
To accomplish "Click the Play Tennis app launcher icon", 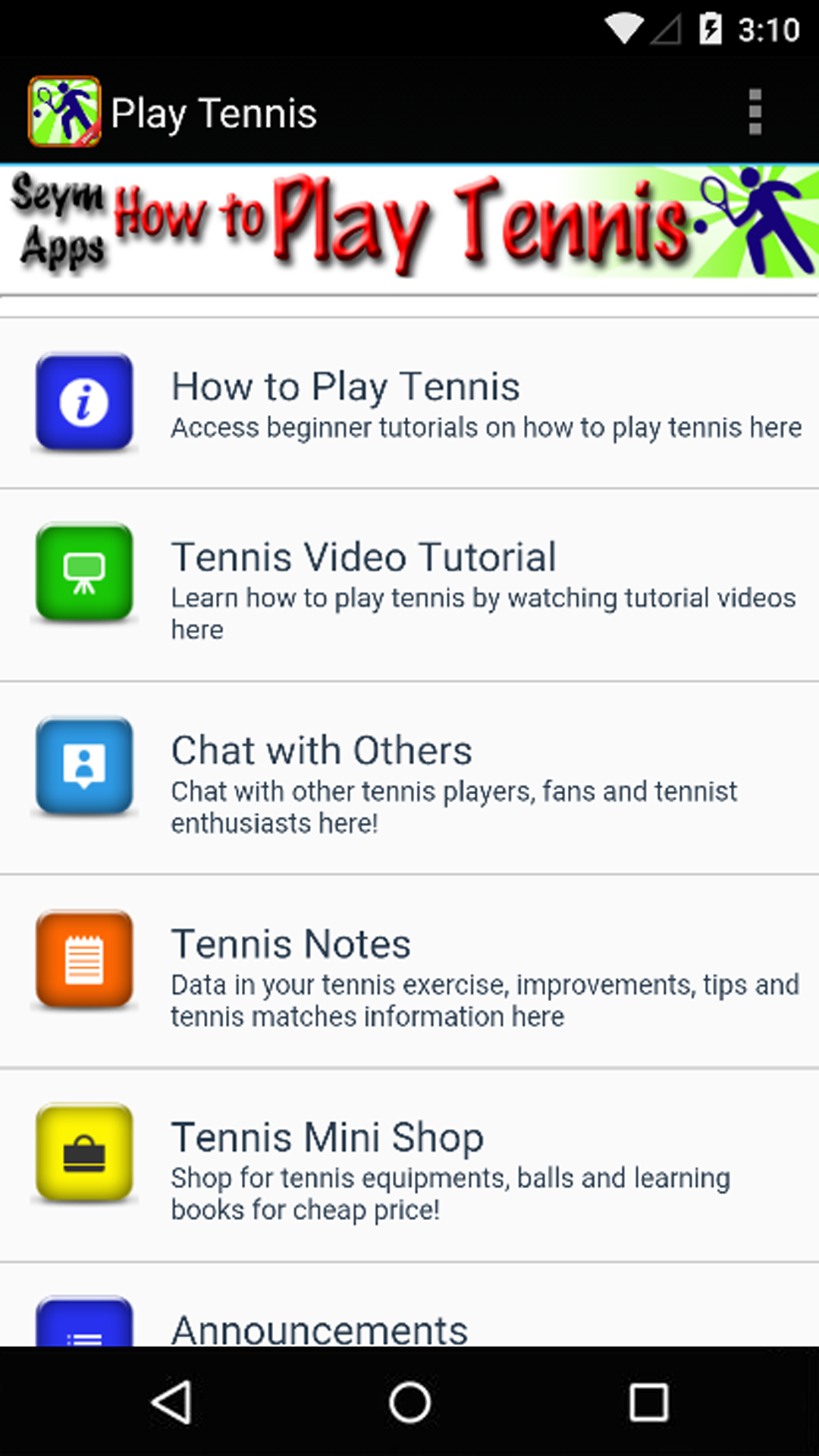I will [x=64, y=111].
